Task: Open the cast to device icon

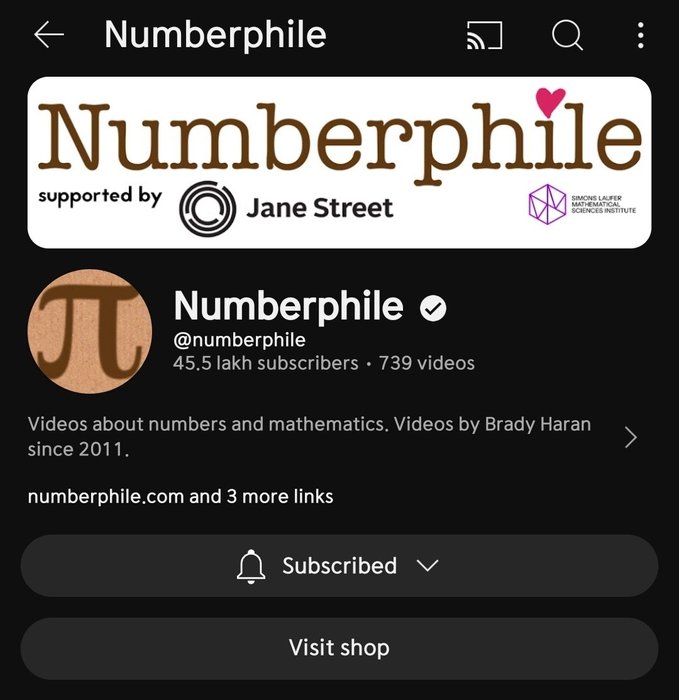Action: click(484, 36)
